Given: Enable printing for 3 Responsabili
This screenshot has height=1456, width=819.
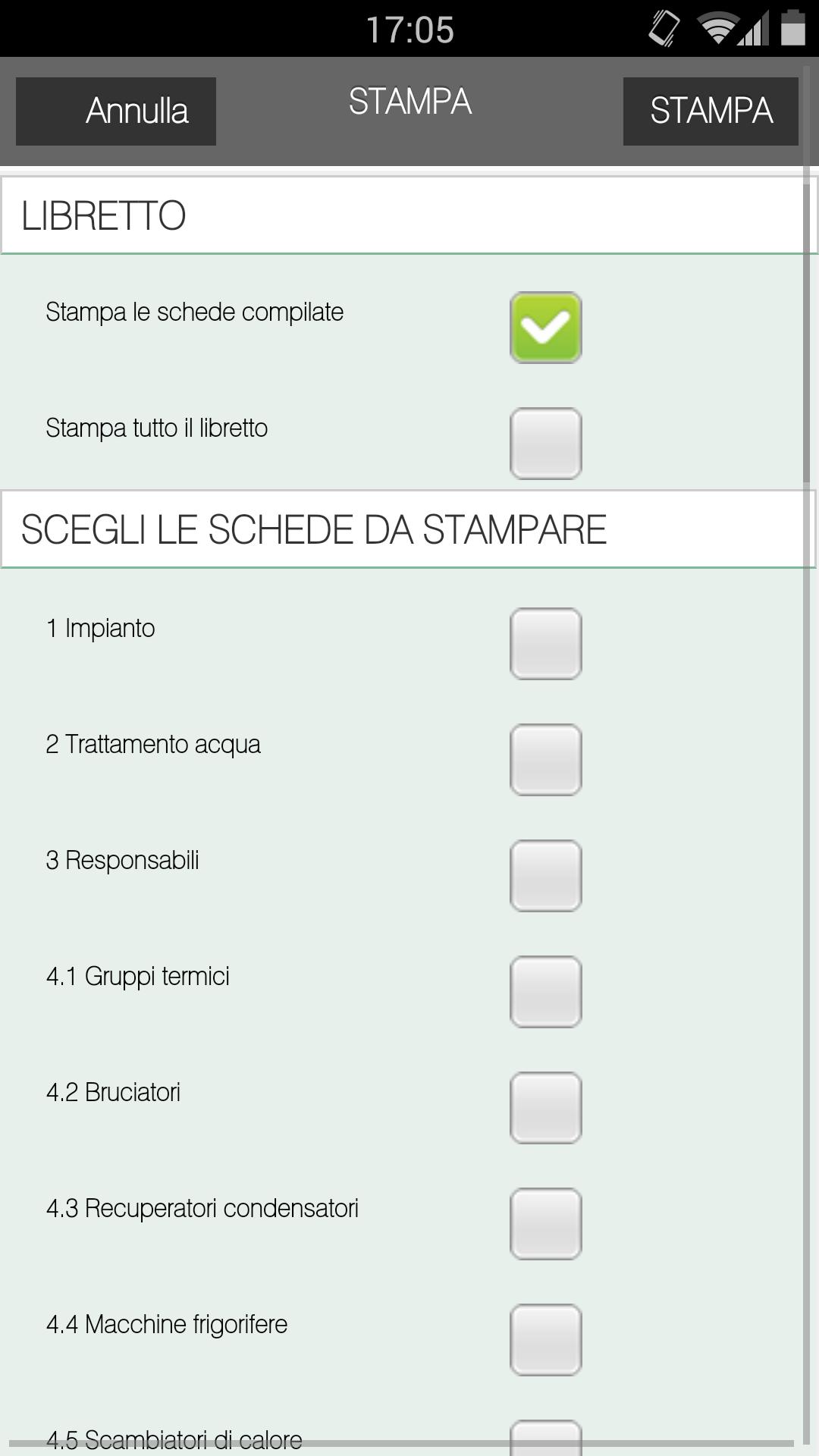Looking at the screenshot, I should (x=545, y=876).
